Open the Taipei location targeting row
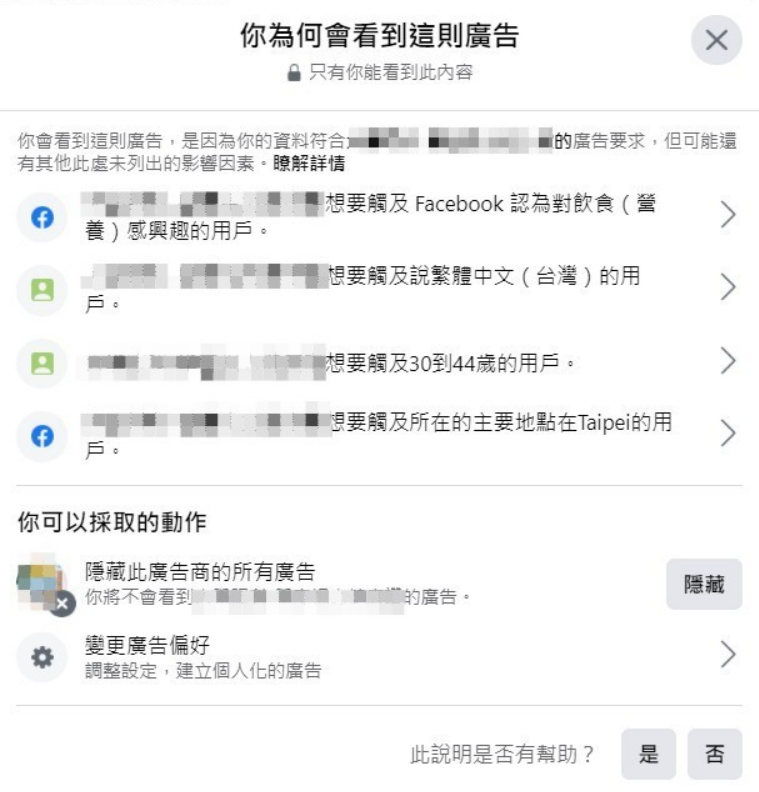The width and height of the screenshot is (759, 792). [x=380, y=434]
